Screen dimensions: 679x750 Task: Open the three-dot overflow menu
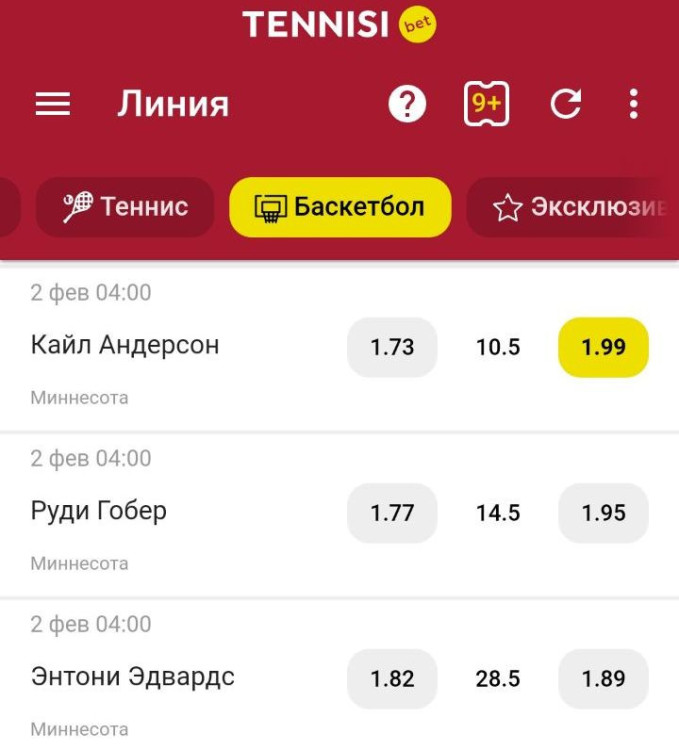click(633, 104)
